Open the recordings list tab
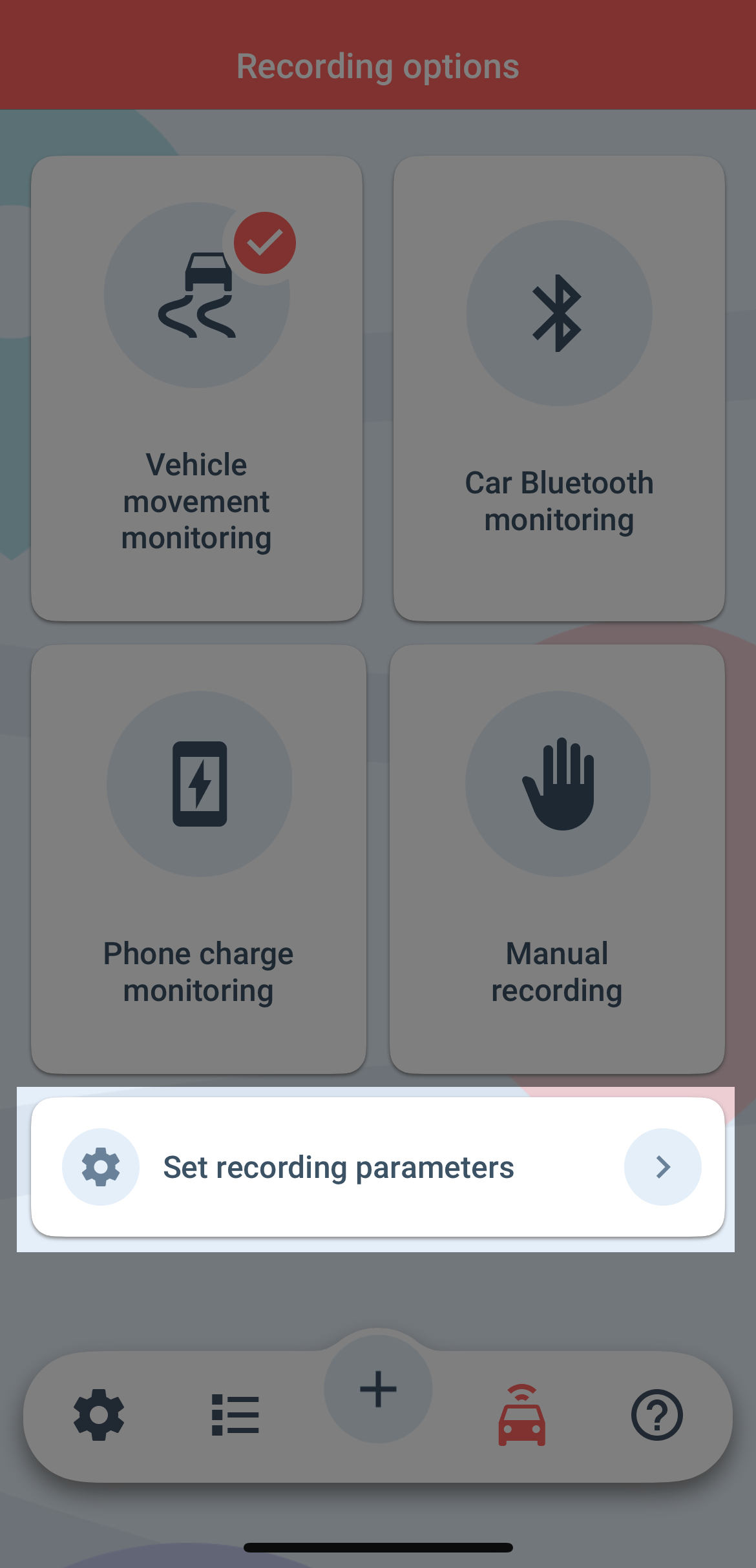Screen dimensions: 756x1568 pyautogui.click(x=235, y=1415)
